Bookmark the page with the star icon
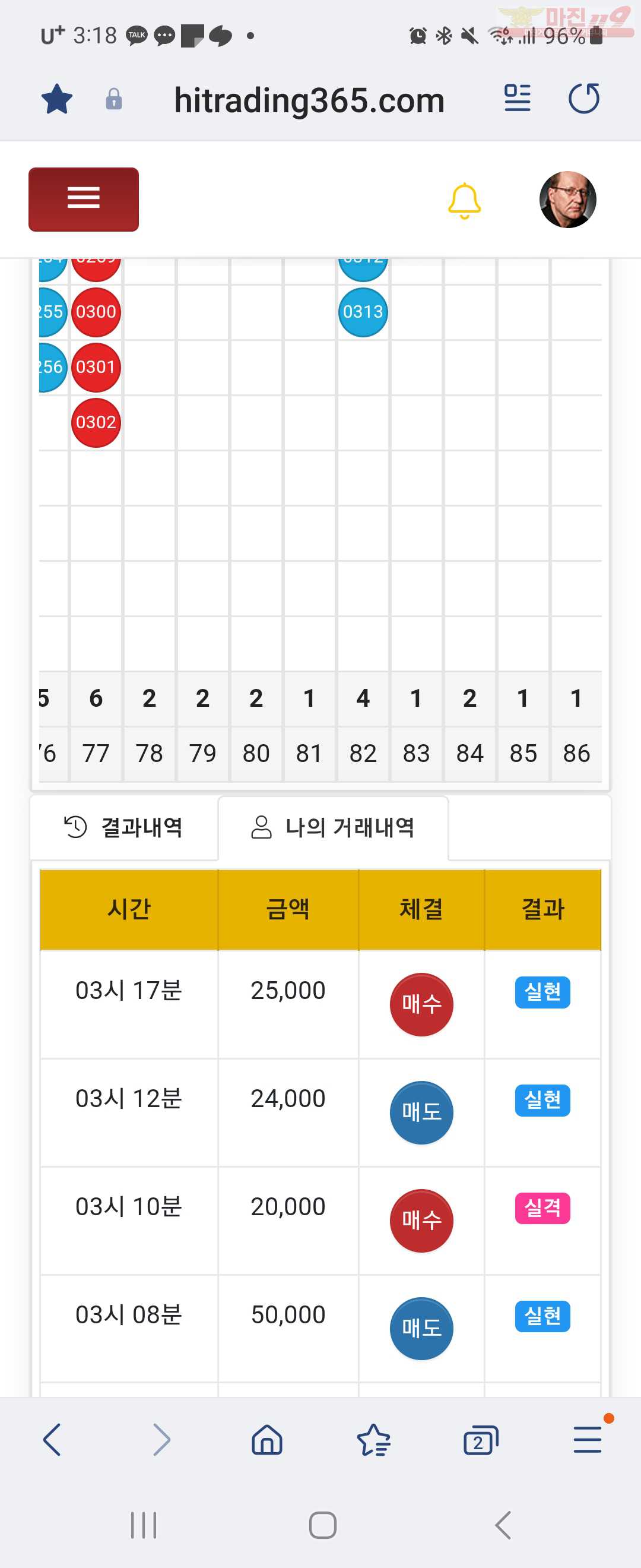 pos(57,99)
